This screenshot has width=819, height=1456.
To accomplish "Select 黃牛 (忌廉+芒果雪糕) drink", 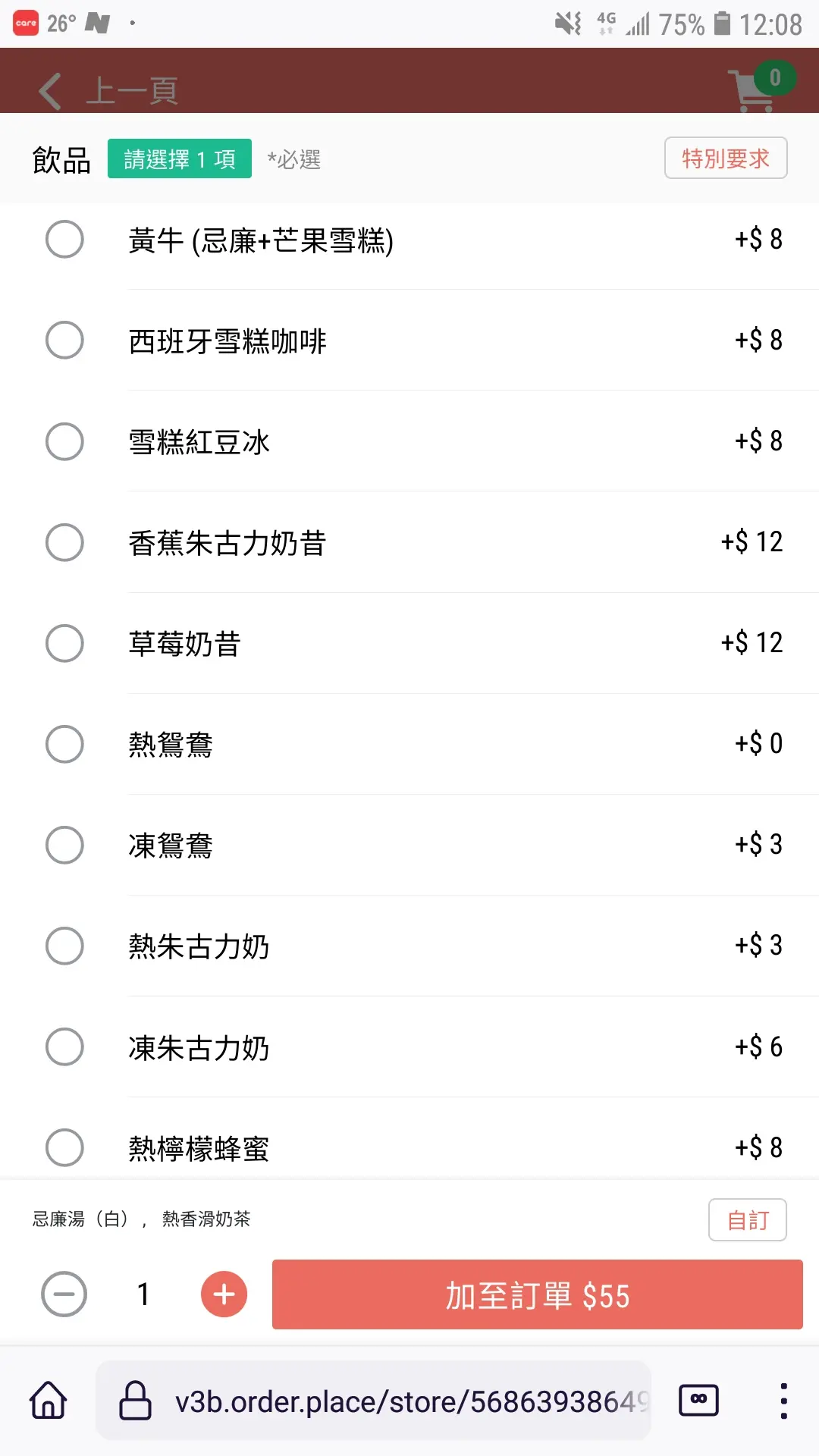I will (409, 240).
